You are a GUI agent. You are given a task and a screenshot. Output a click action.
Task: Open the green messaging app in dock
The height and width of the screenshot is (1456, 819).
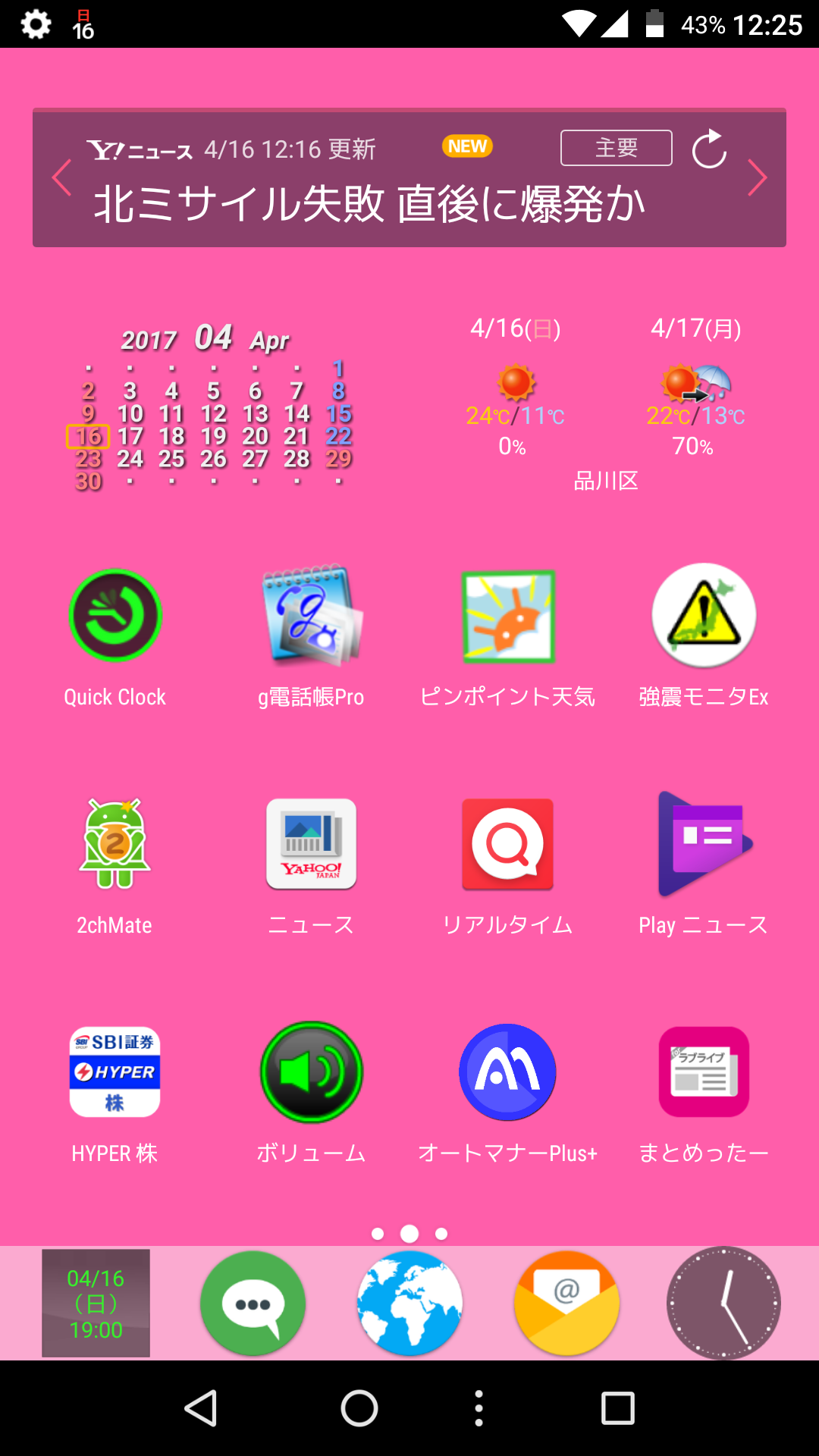pyautogui.click(x=253, y=1304)
